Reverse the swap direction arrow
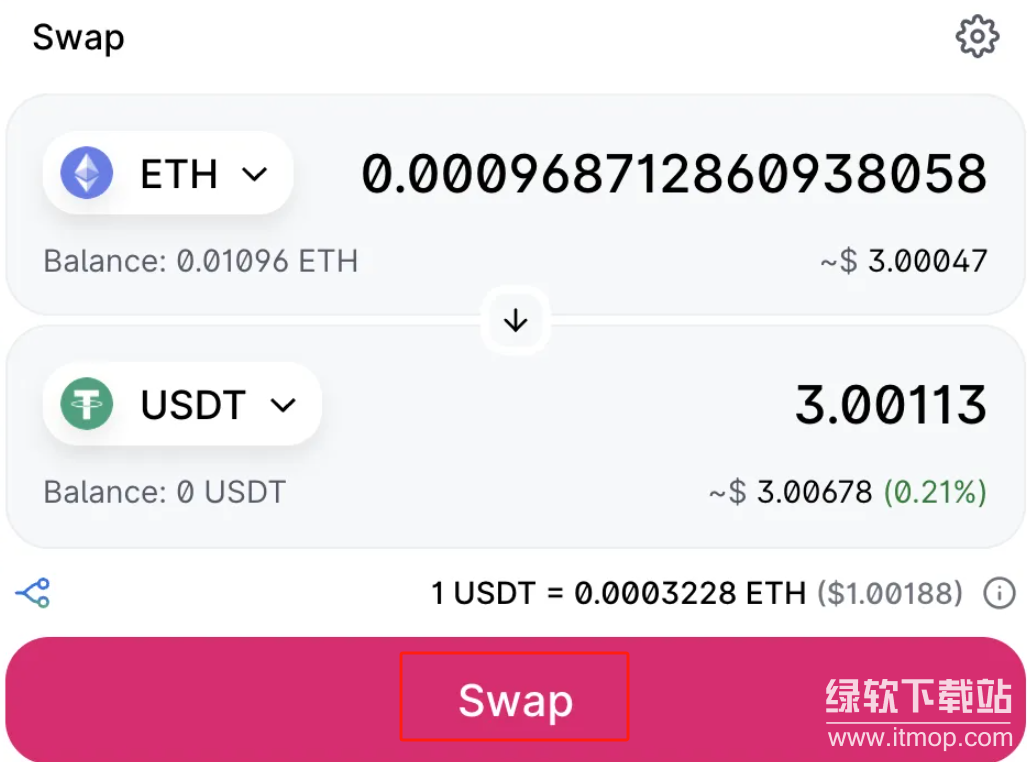This screenshot has width=1027, height=762. click(x=515, y=321)
